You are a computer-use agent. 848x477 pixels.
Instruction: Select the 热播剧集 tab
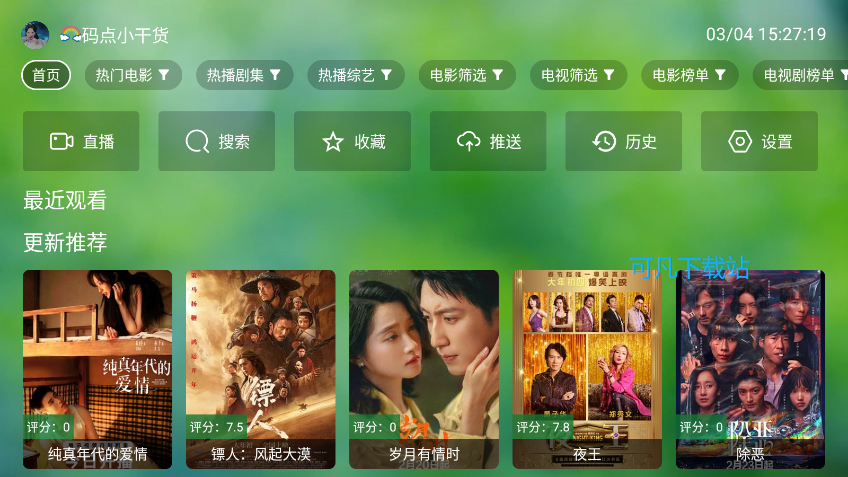244,75
